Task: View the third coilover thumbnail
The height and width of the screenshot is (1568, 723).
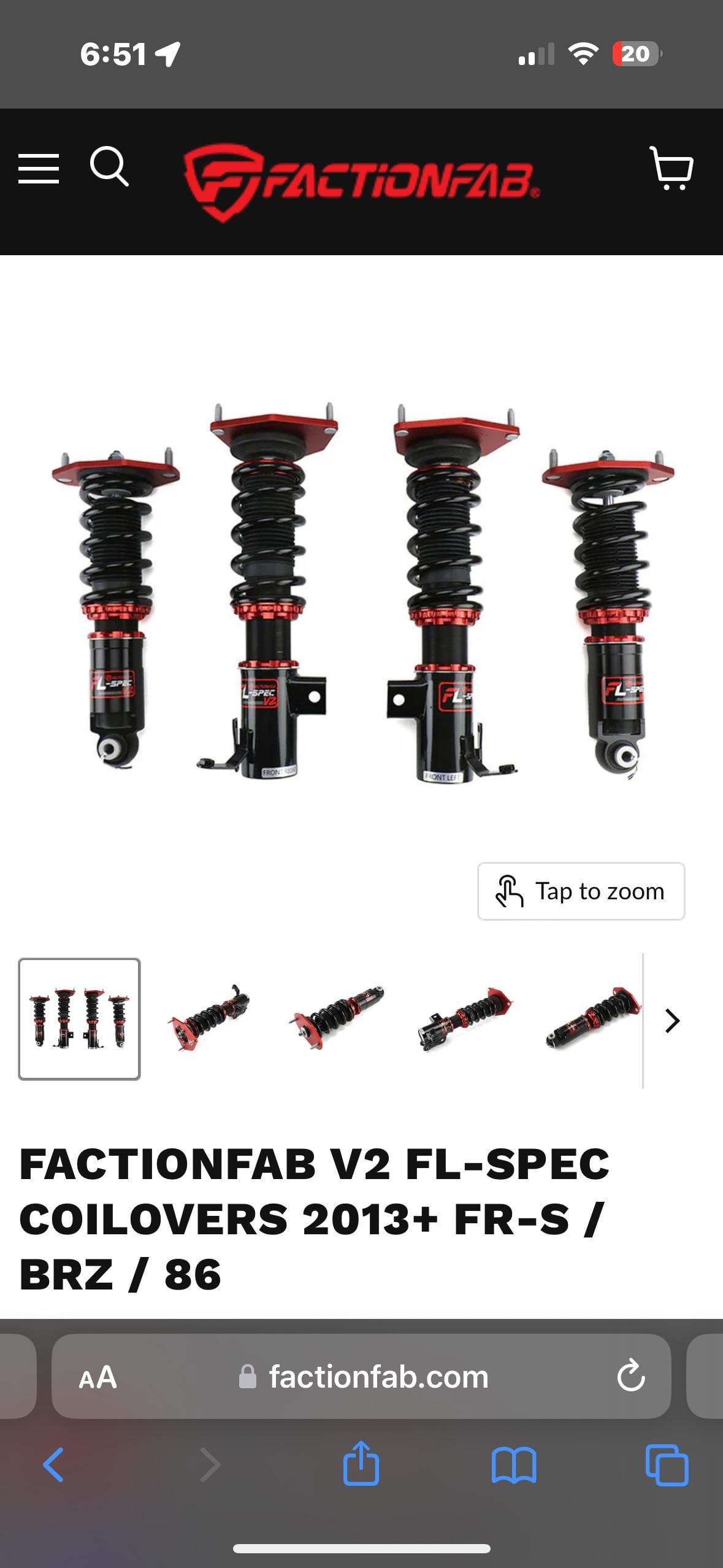Action: point(336,1019)
